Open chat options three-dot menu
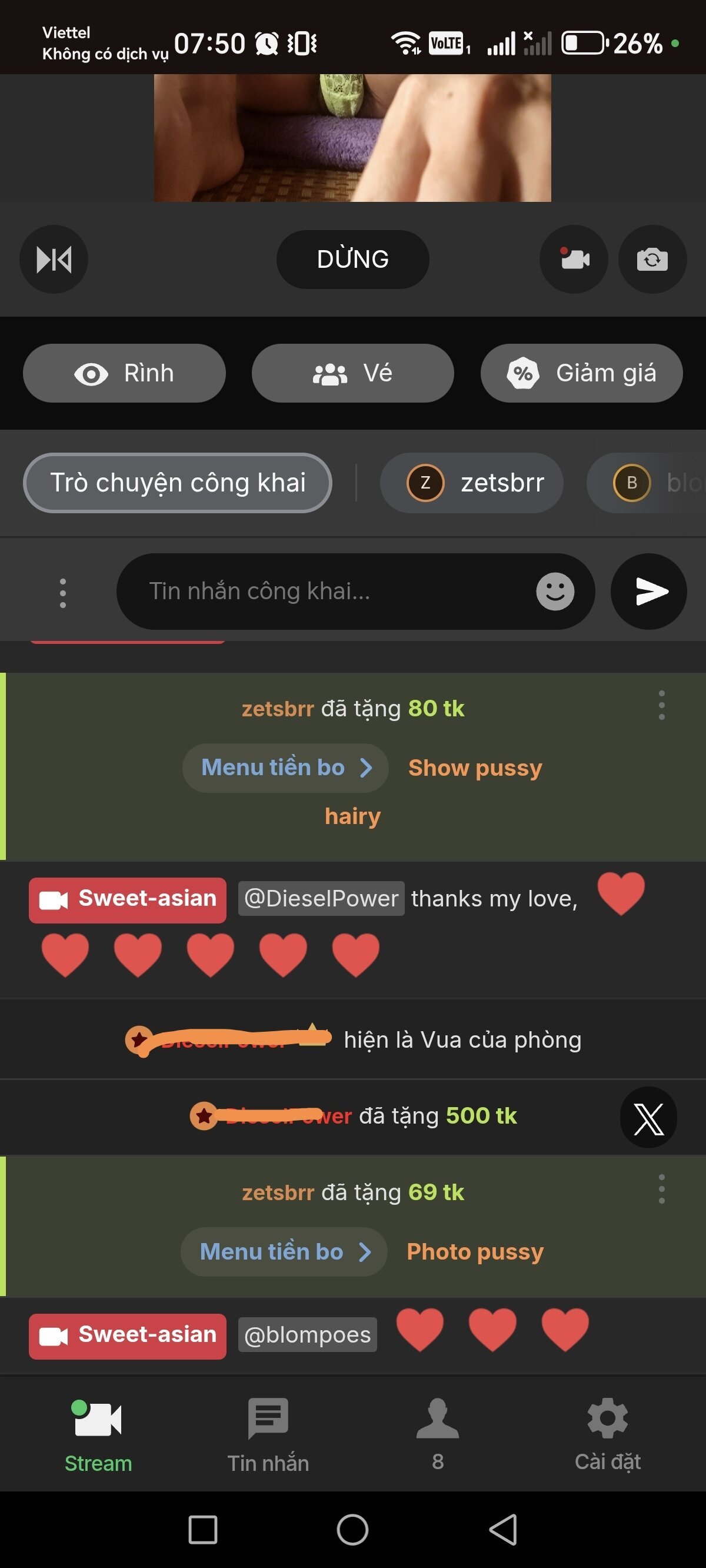 click(63, 592)
